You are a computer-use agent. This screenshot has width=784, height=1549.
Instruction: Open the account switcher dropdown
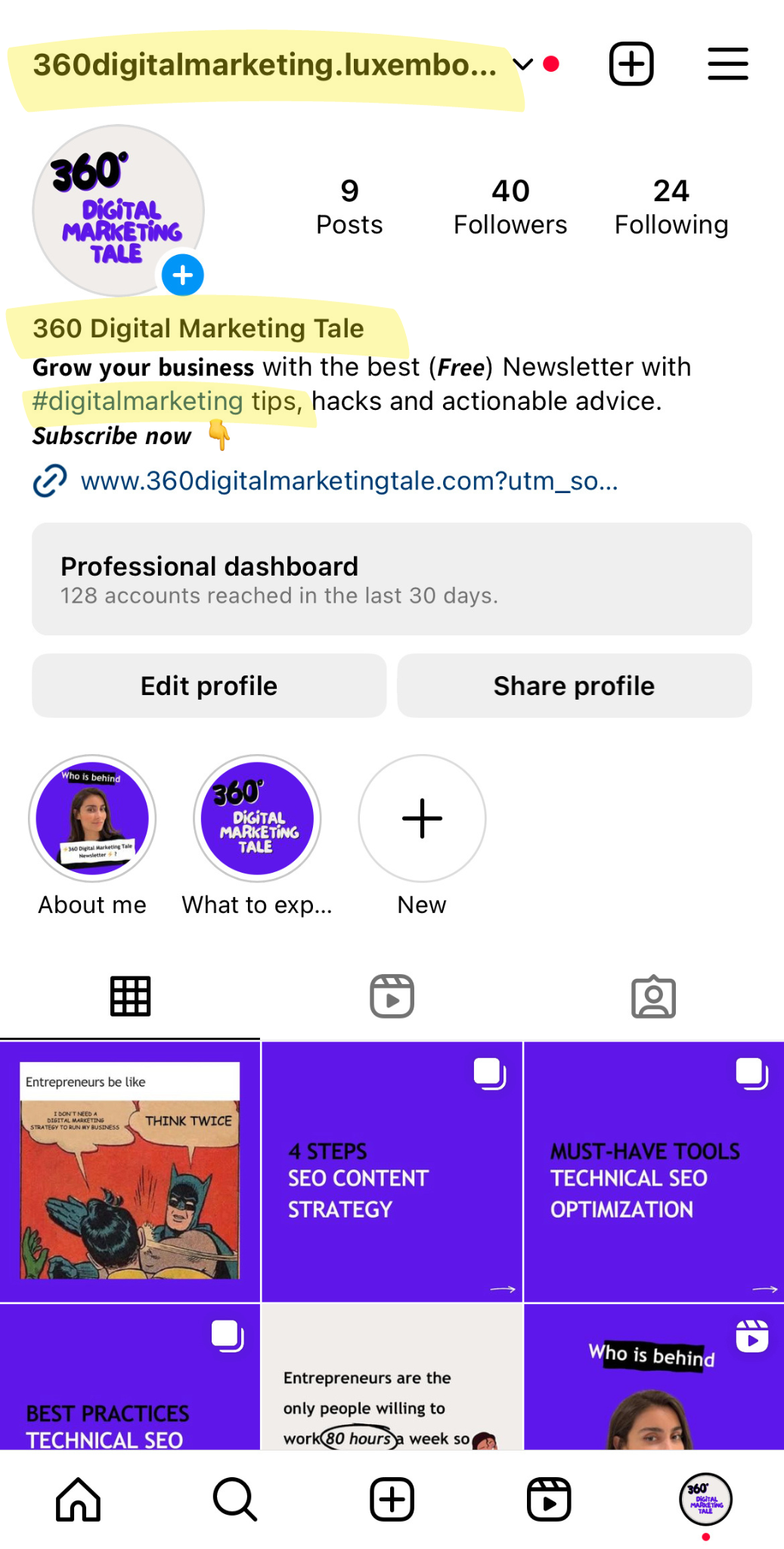tap(522, 64)
